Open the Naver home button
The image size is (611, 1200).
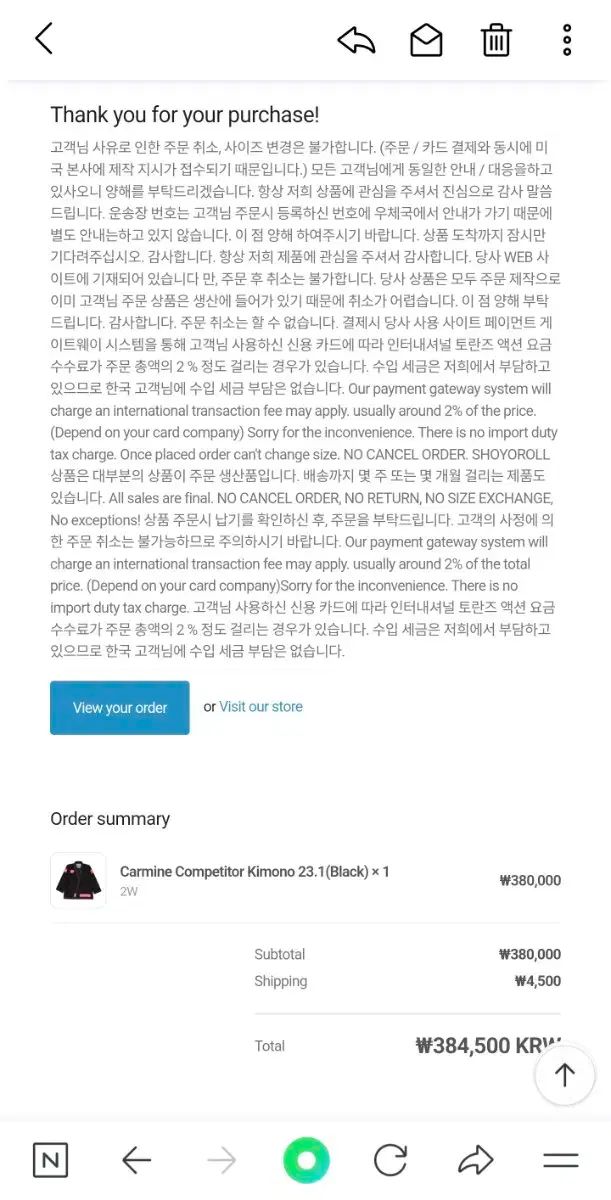tap(51, 1160)
